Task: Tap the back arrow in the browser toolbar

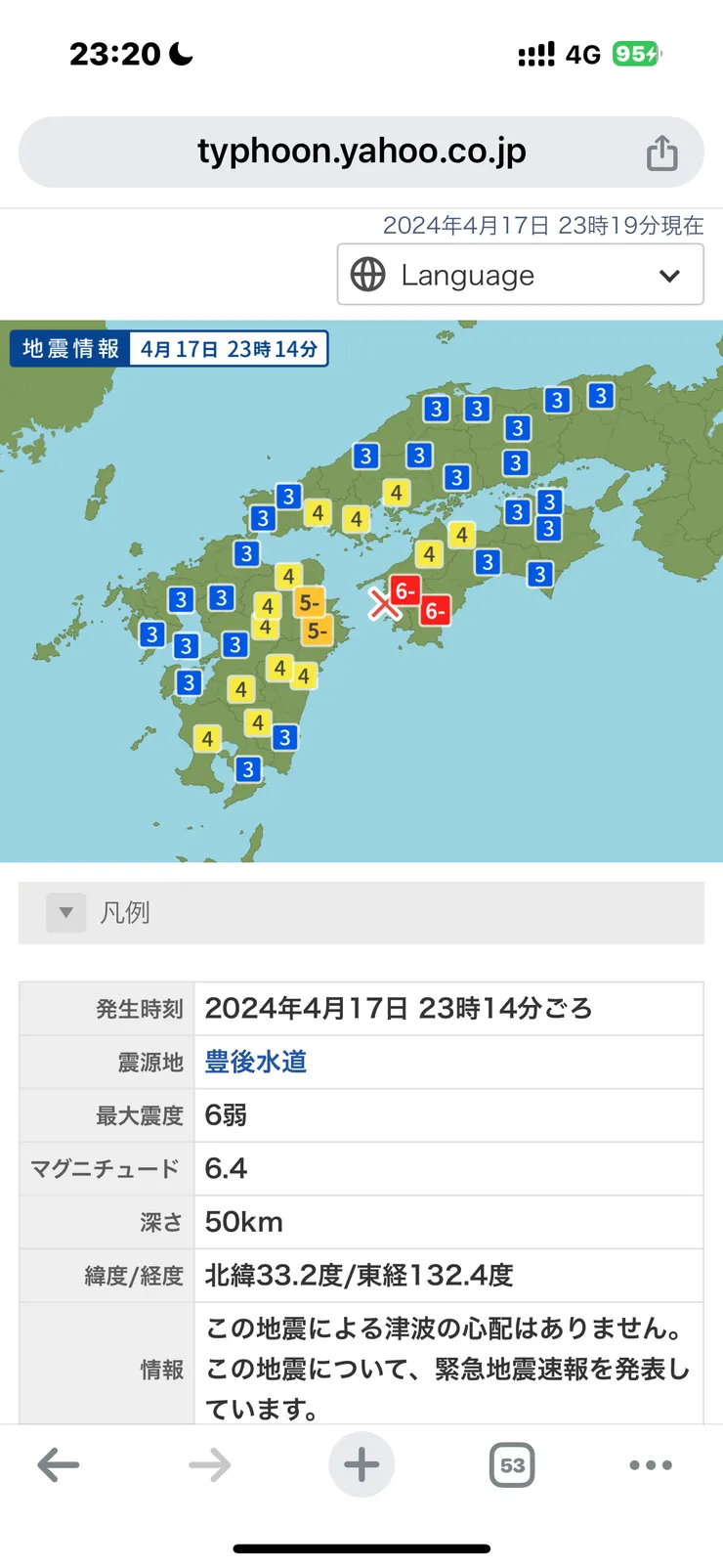Action: pos(59,1463)
